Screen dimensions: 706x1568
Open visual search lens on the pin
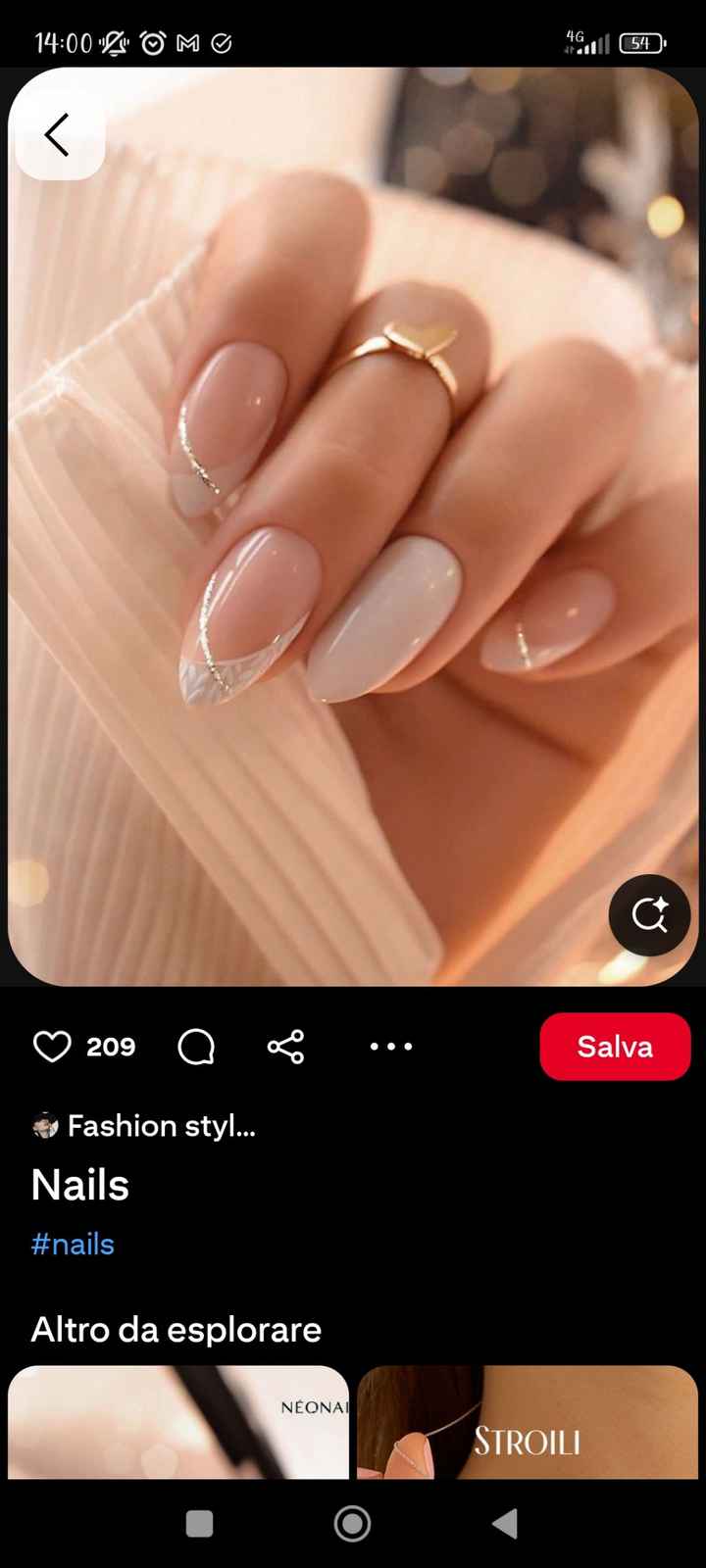click(x=649, y=915)
